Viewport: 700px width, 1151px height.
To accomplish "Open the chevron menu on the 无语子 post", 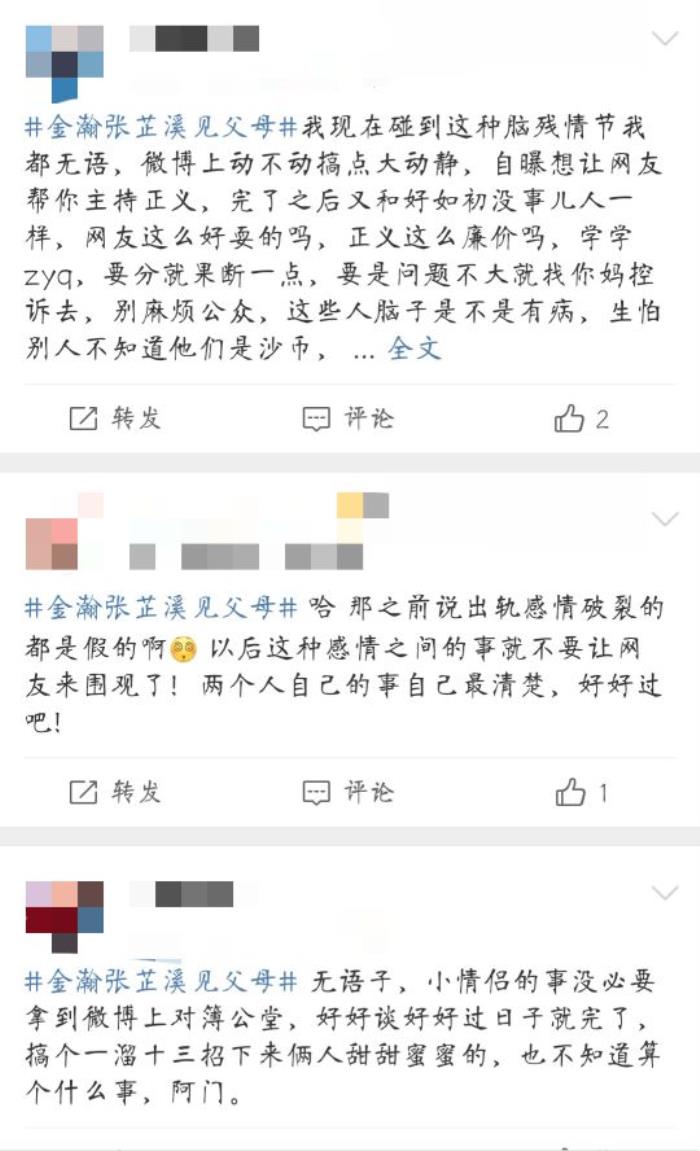I will point(665,892).
